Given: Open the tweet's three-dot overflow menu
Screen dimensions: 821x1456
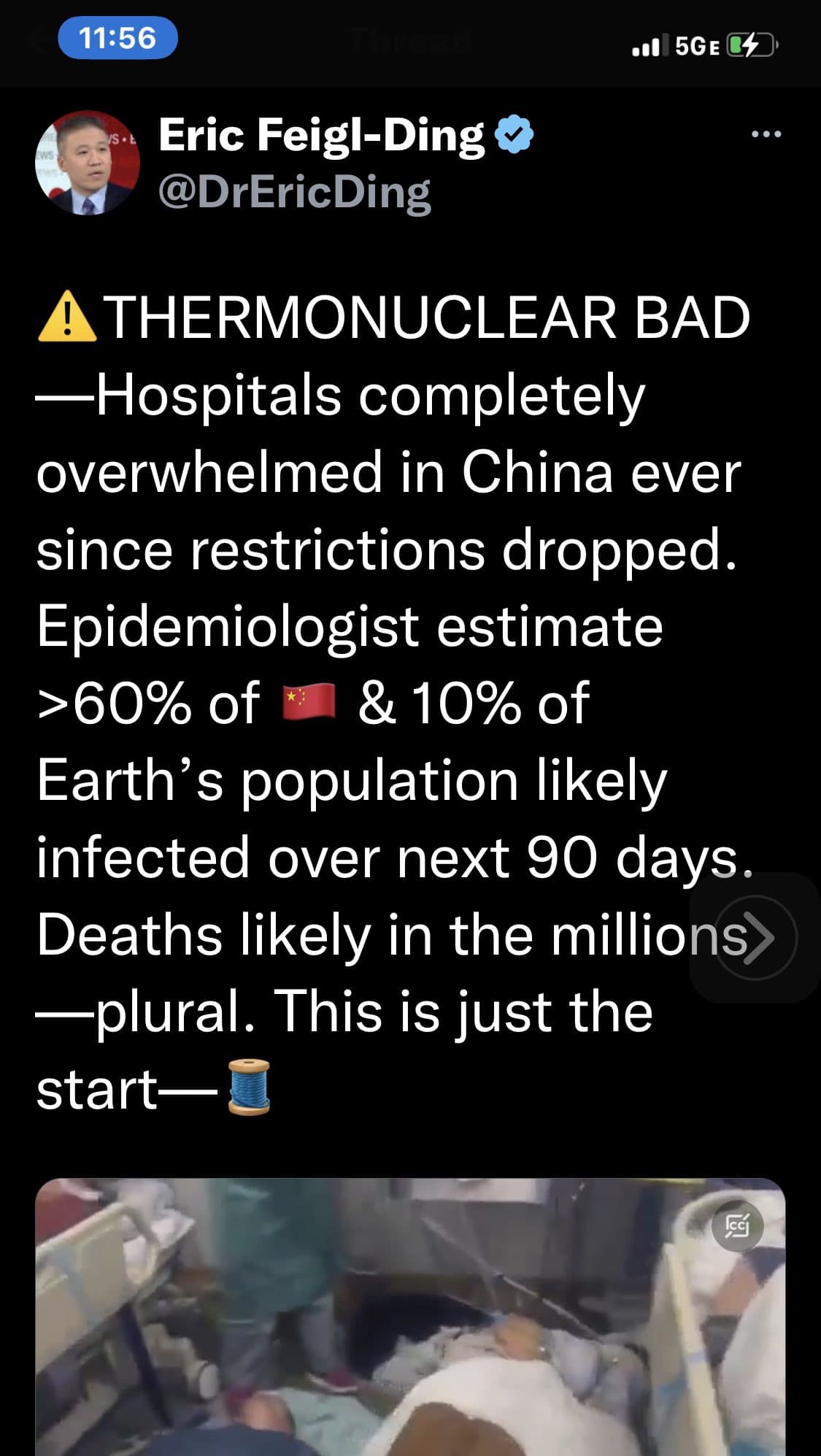Looking at the screenshot, I should tap(766, 134).
